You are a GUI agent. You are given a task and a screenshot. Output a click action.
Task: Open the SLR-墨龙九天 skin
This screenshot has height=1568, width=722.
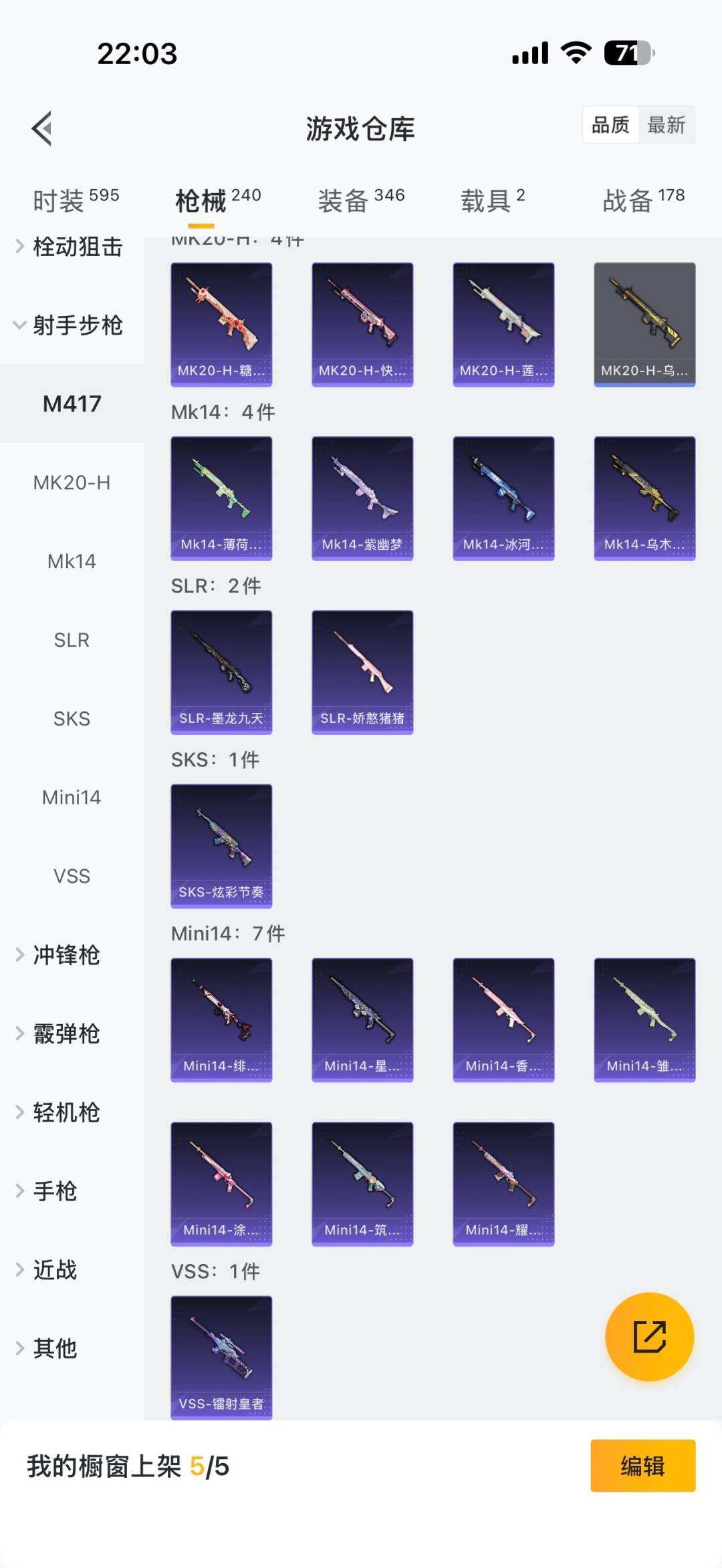point(221,671)
